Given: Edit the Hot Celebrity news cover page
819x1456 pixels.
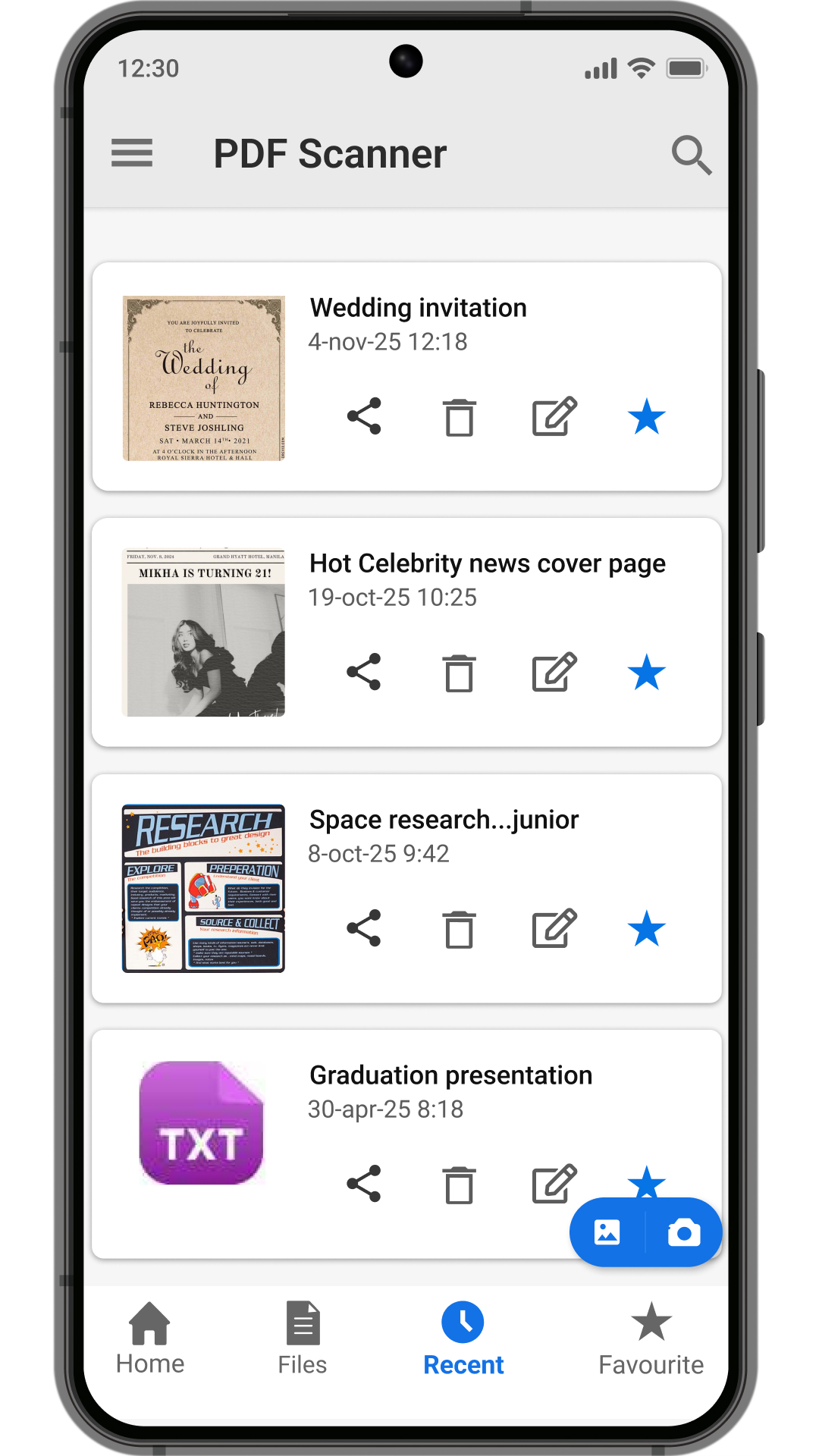Looking at the screenshot, I should (553, 672).
